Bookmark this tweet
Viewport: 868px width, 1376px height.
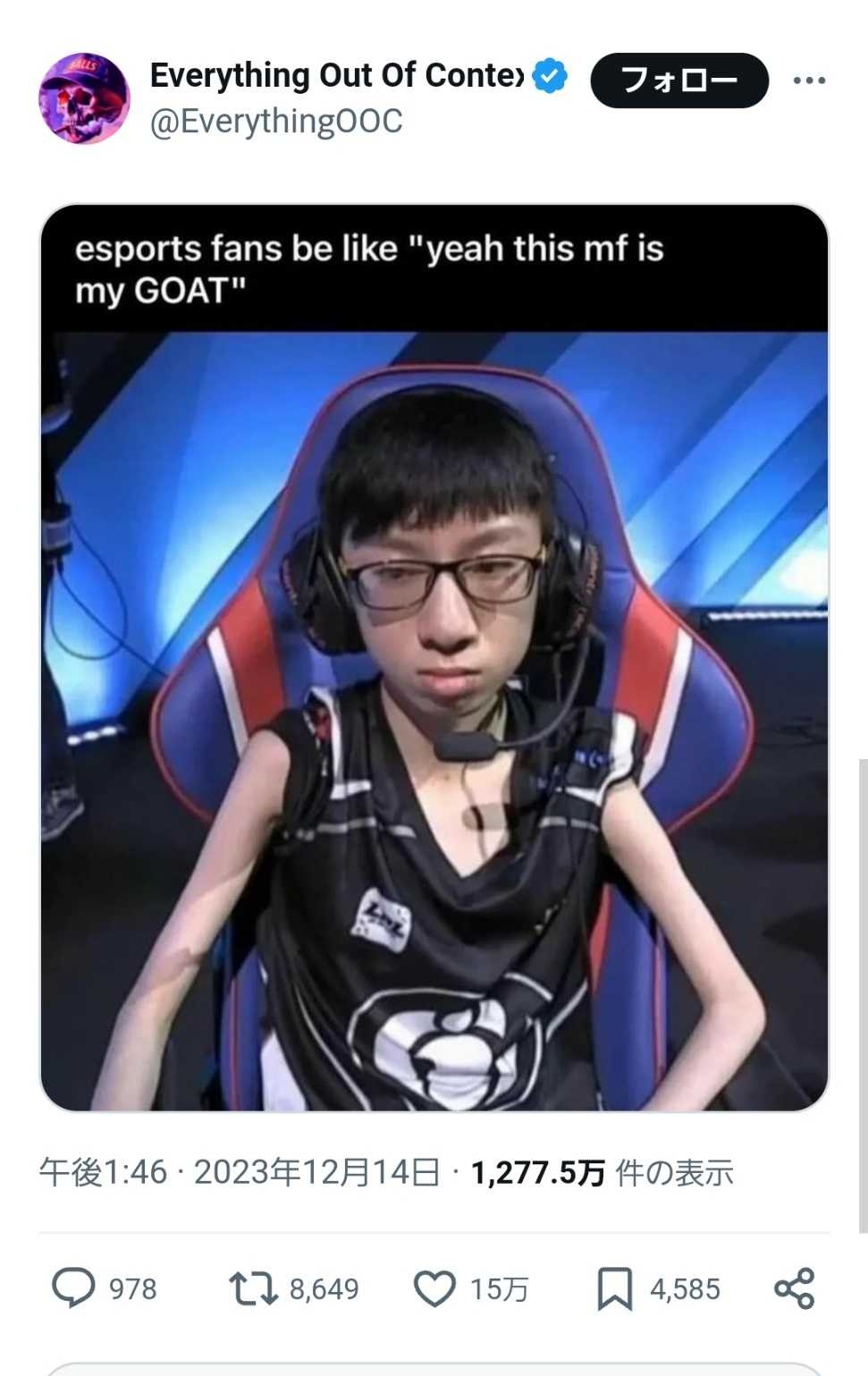click(614, 1288)
